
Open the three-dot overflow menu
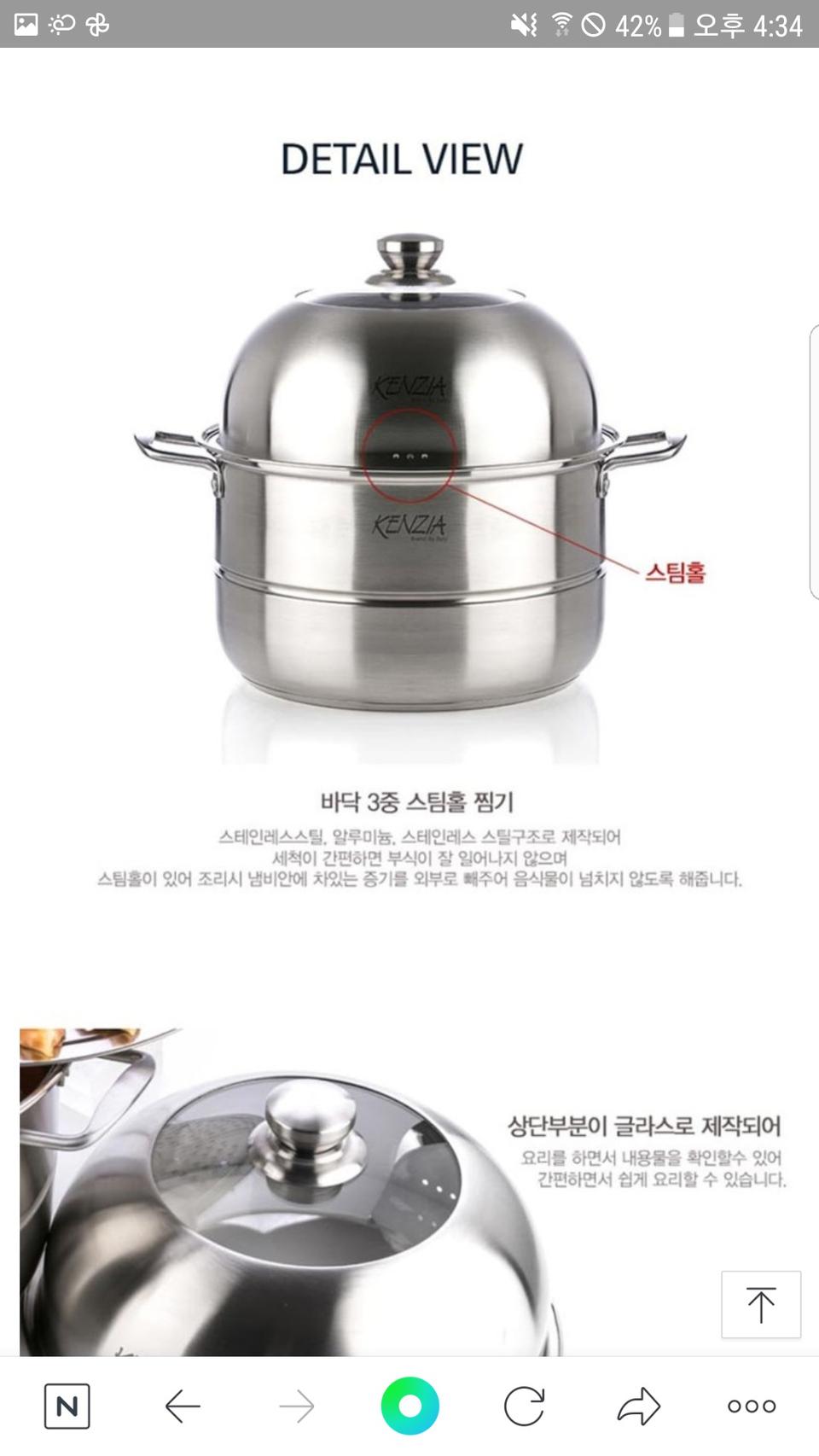point(749,1404)
